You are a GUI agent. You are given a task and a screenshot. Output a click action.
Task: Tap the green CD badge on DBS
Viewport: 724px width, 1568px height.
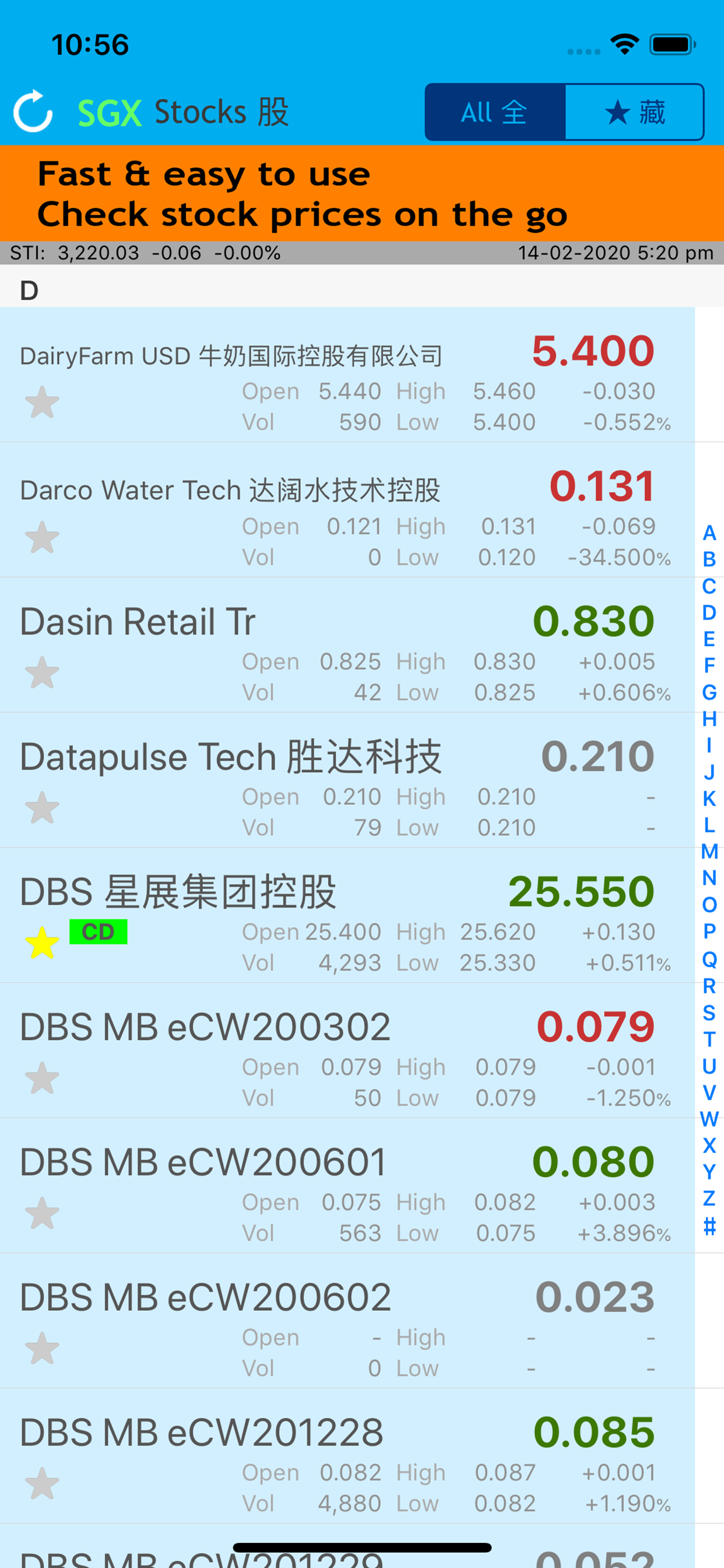[98, 930]
